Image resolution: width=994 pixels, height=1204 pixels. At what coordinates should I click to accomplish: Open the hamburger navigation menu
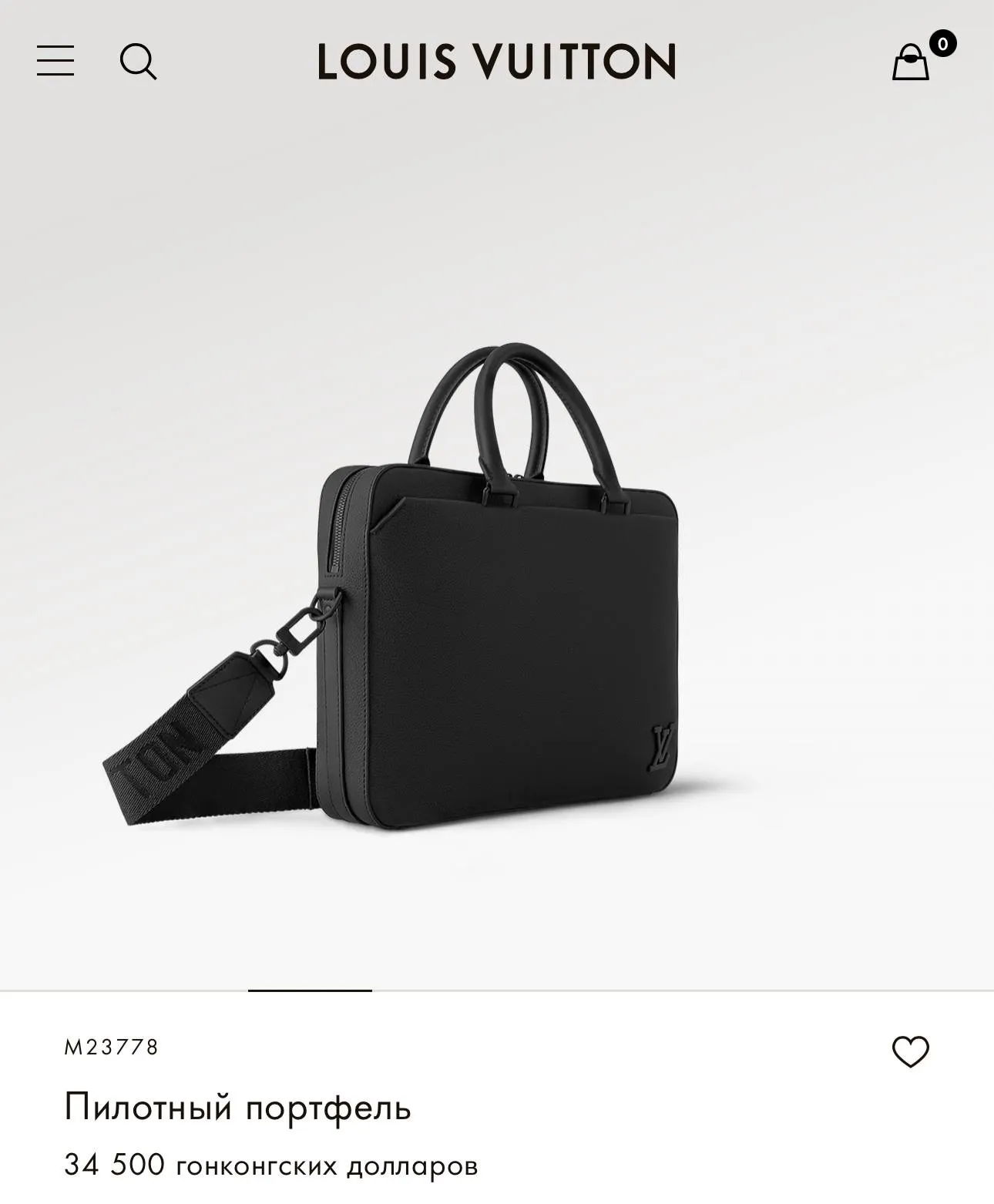(x=55, y=61)
